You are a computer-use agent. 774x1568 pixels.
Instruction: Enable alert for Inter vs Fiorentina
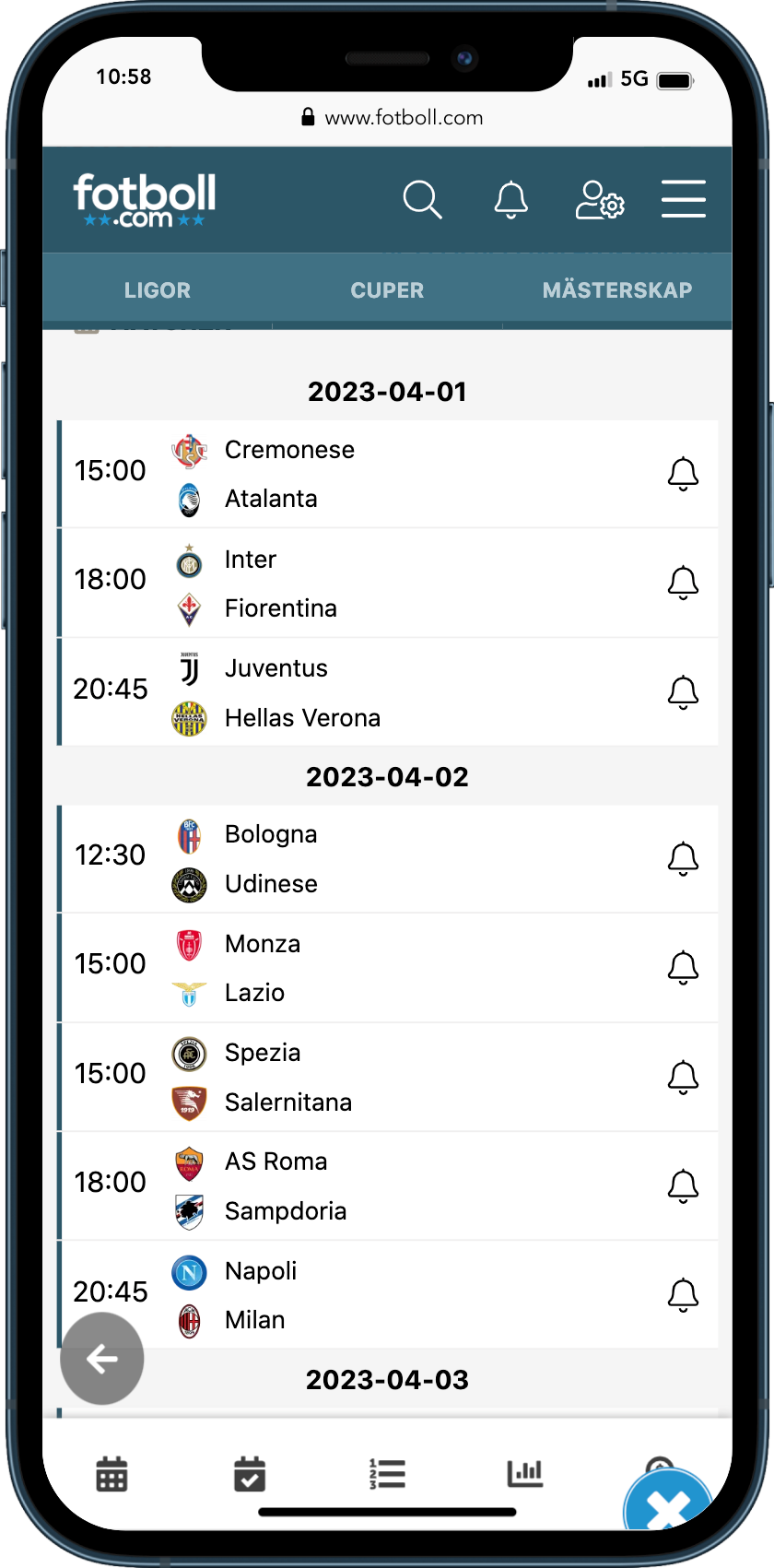point(683,583)
